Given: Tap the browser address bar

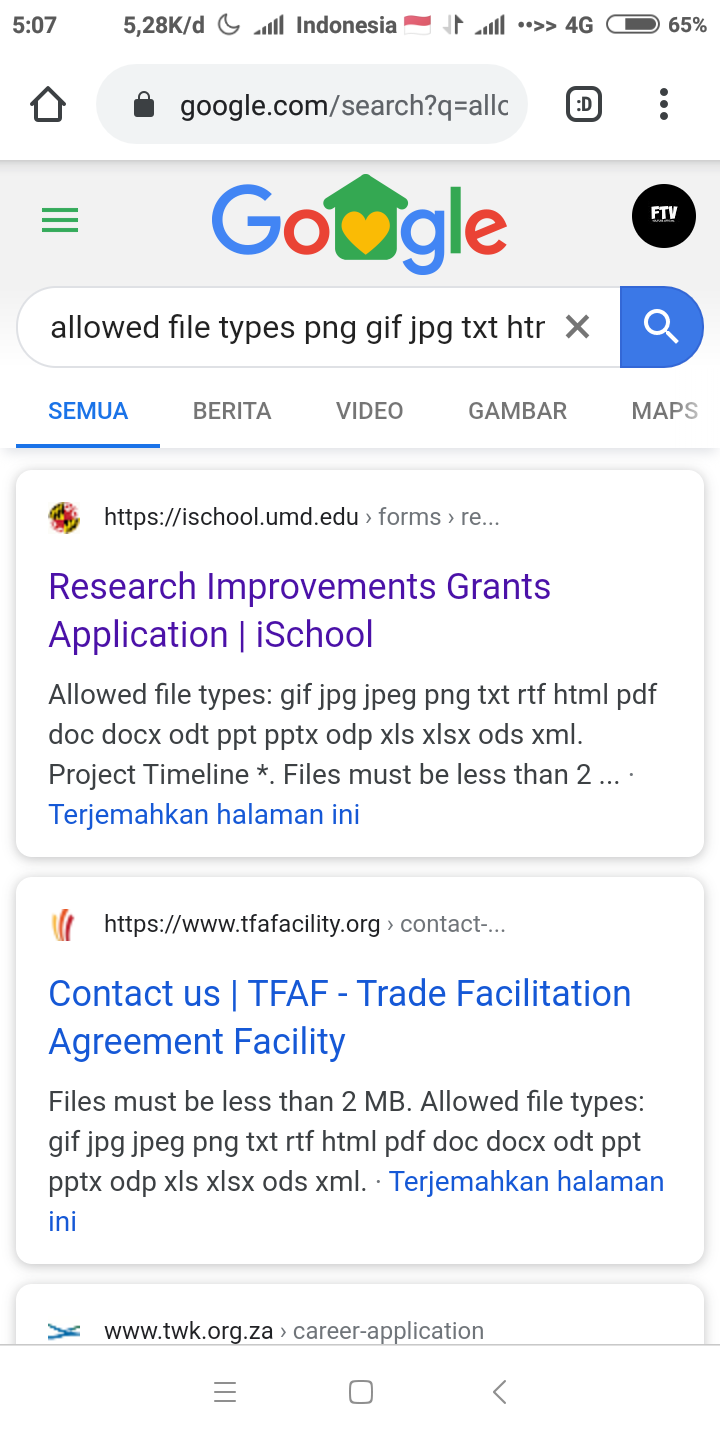Looking at the screenshot, I should click(x=312, y=105).
